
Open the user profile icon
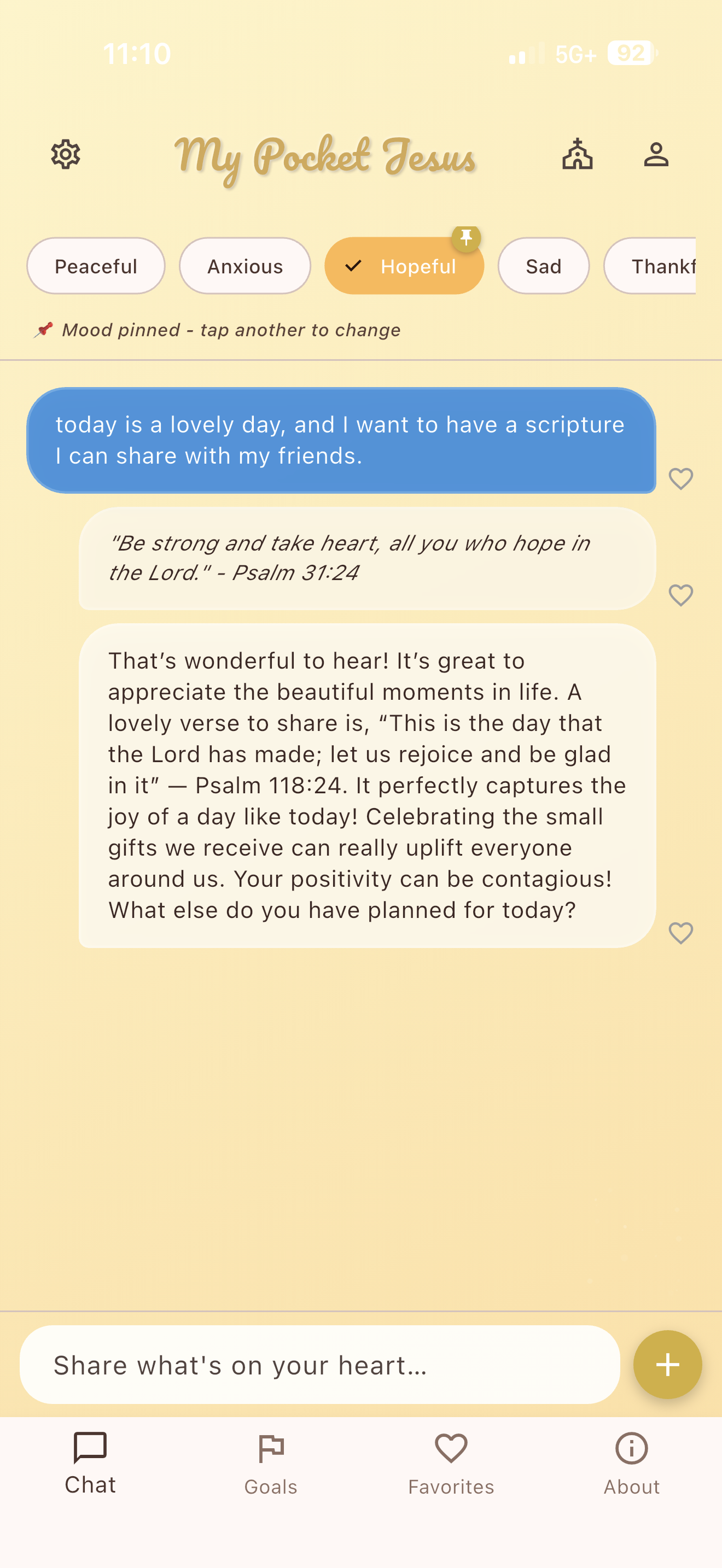656,155
